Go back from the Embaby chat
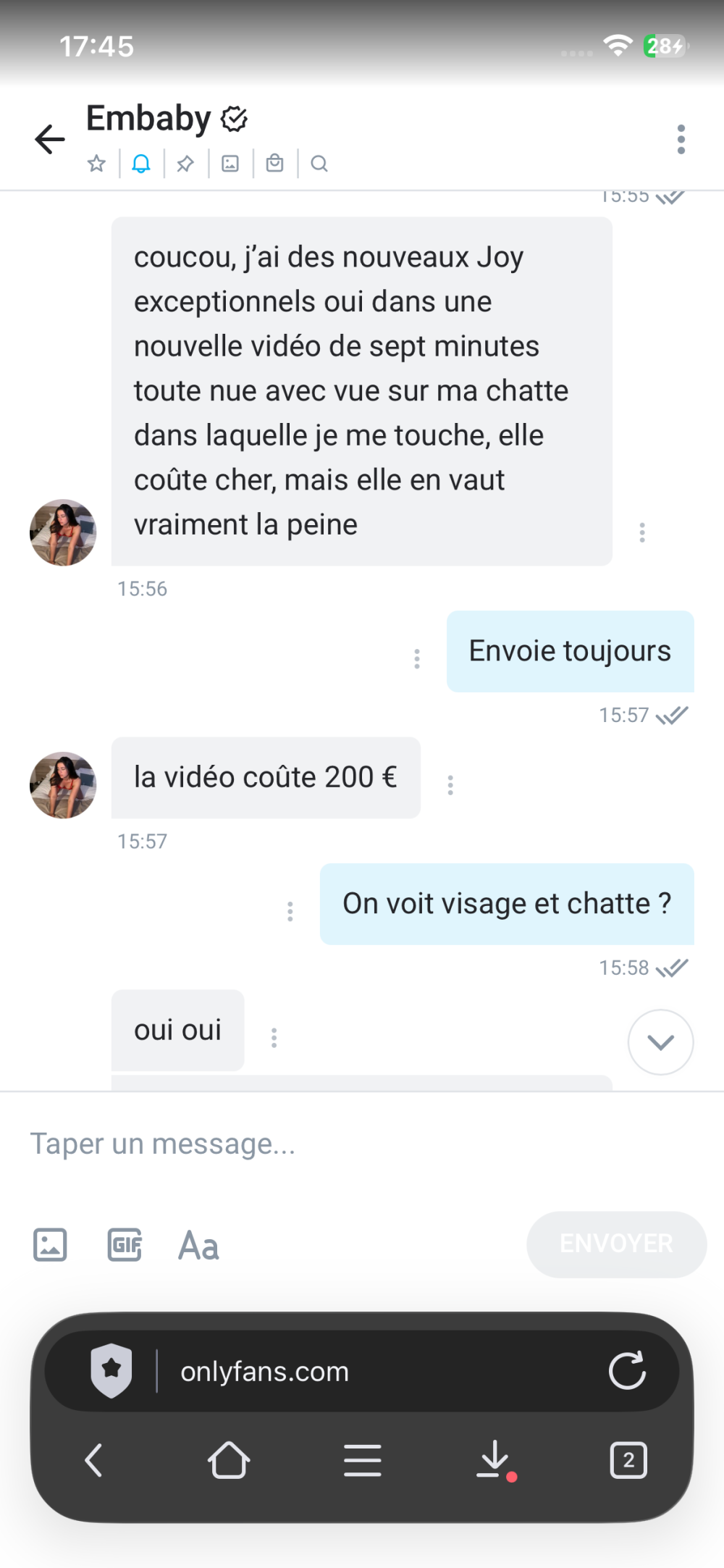Image resolution: width=724 pixels, height=1568 pixels. (x=50, y=139)
